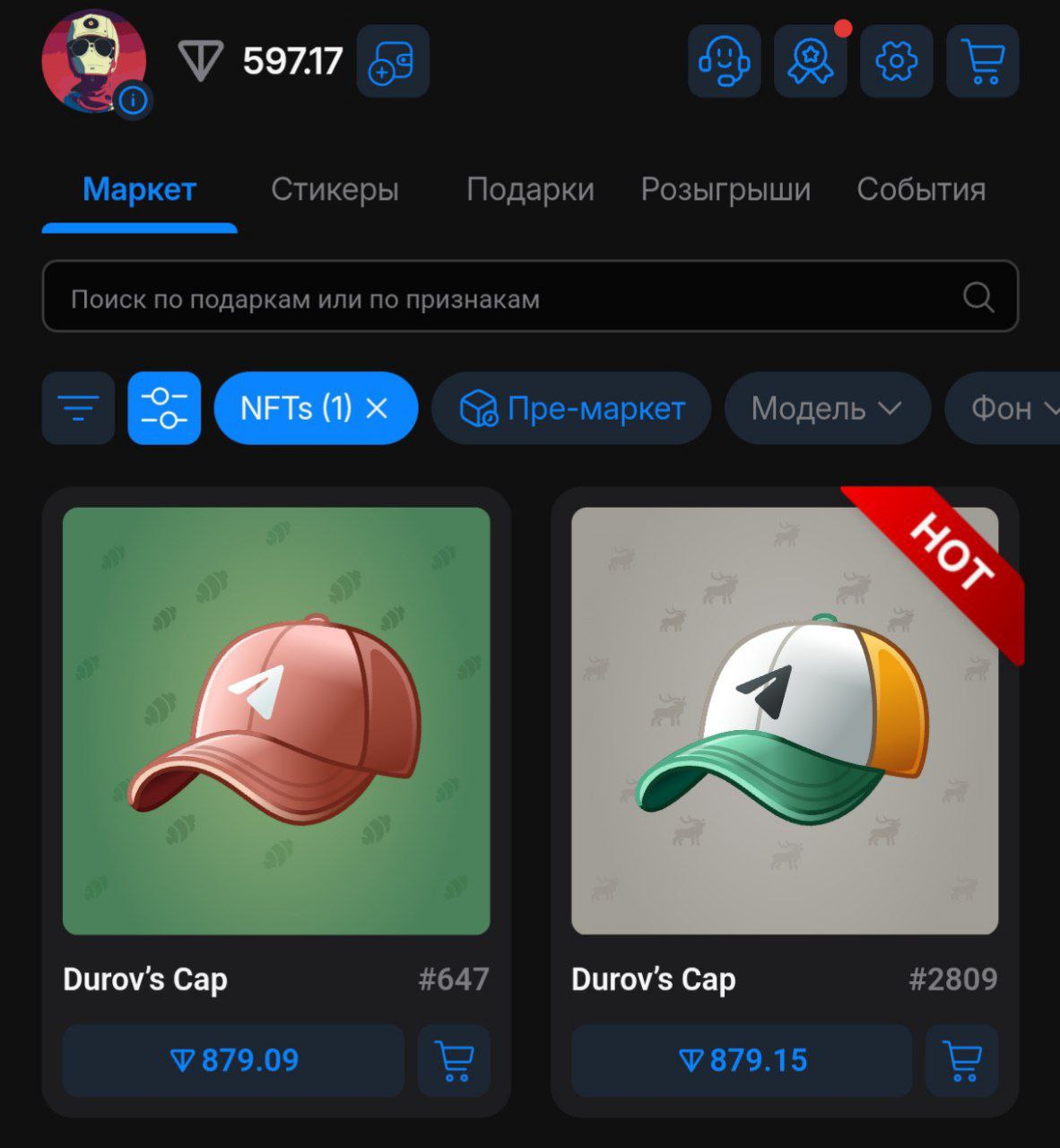Switch to the Розыгрыши tab
1060x1148 pixels.
coord(725,189)
